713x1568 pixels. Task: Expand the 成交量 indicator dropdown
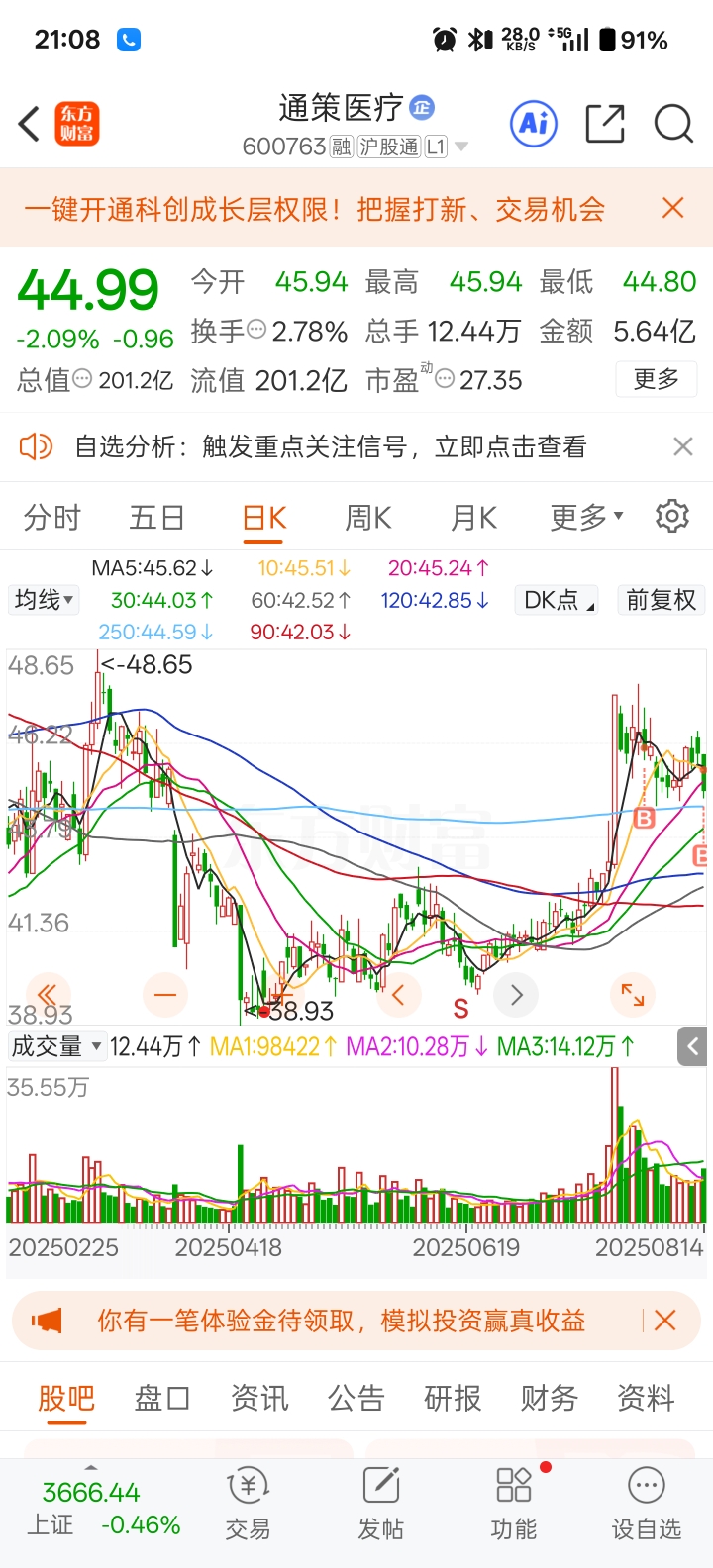[55, 1046]
